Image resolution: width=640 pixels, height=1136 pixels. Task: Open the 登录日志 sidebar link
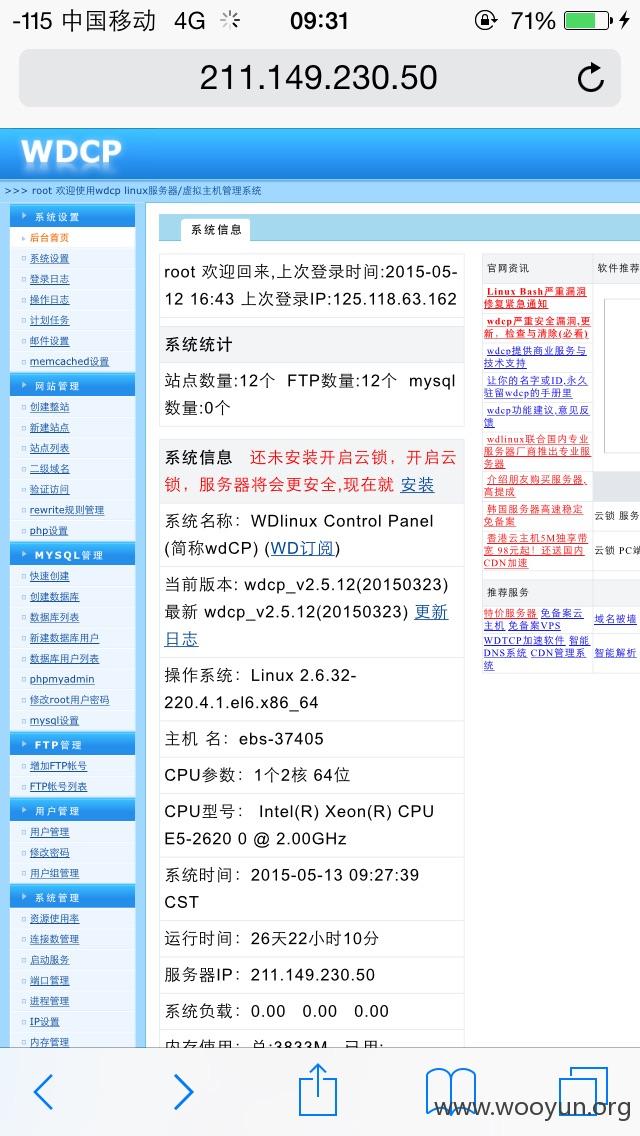tap(49, 279)
